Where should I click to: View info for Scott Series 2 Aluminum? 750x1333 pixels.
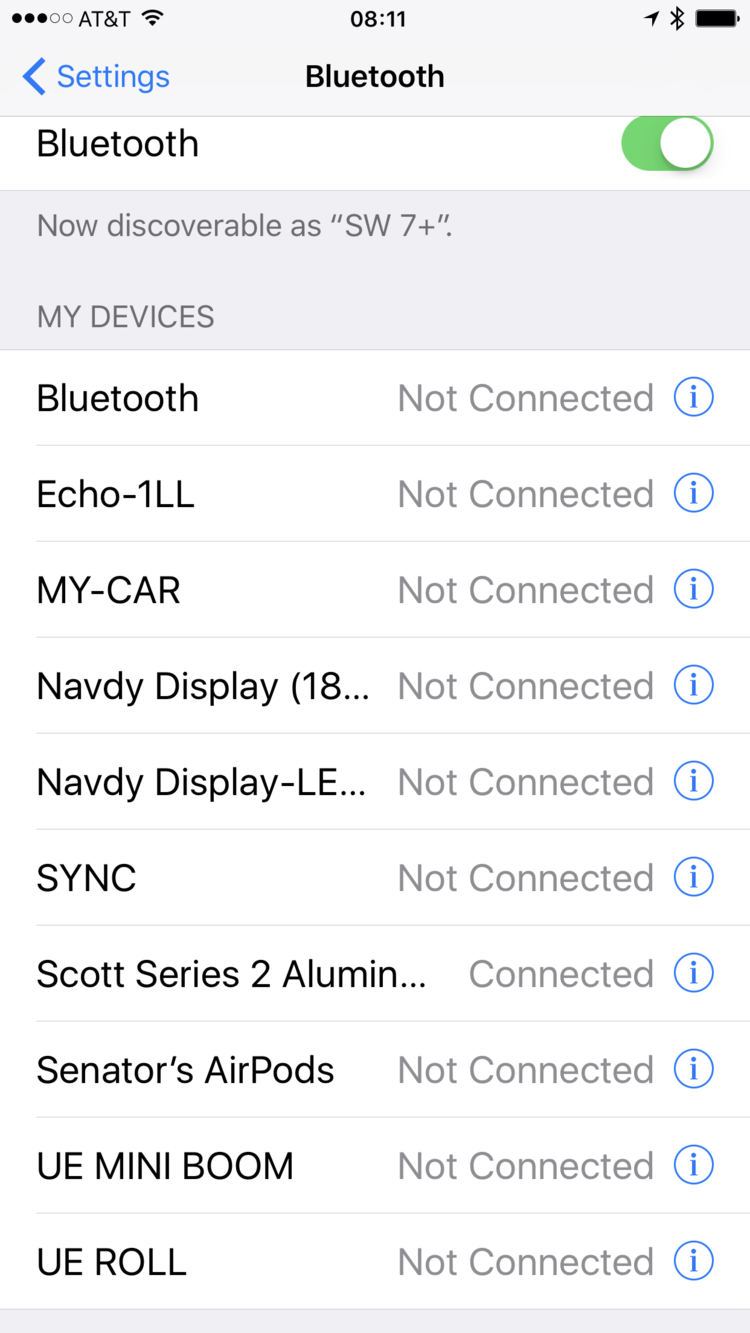(694, 973)
